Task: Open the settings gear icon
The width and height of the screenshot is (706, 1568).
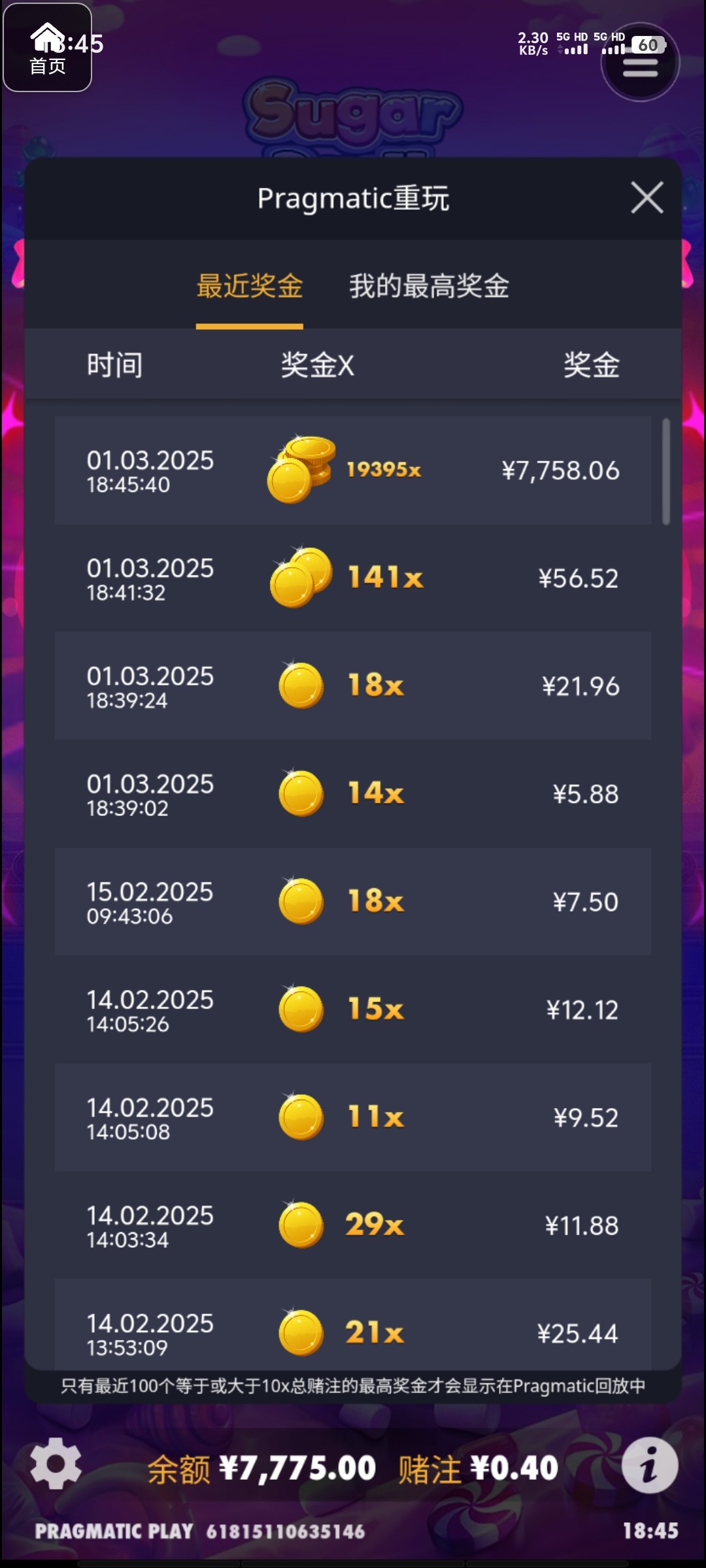Action: pyautogui.click(x=56, y=1463)
